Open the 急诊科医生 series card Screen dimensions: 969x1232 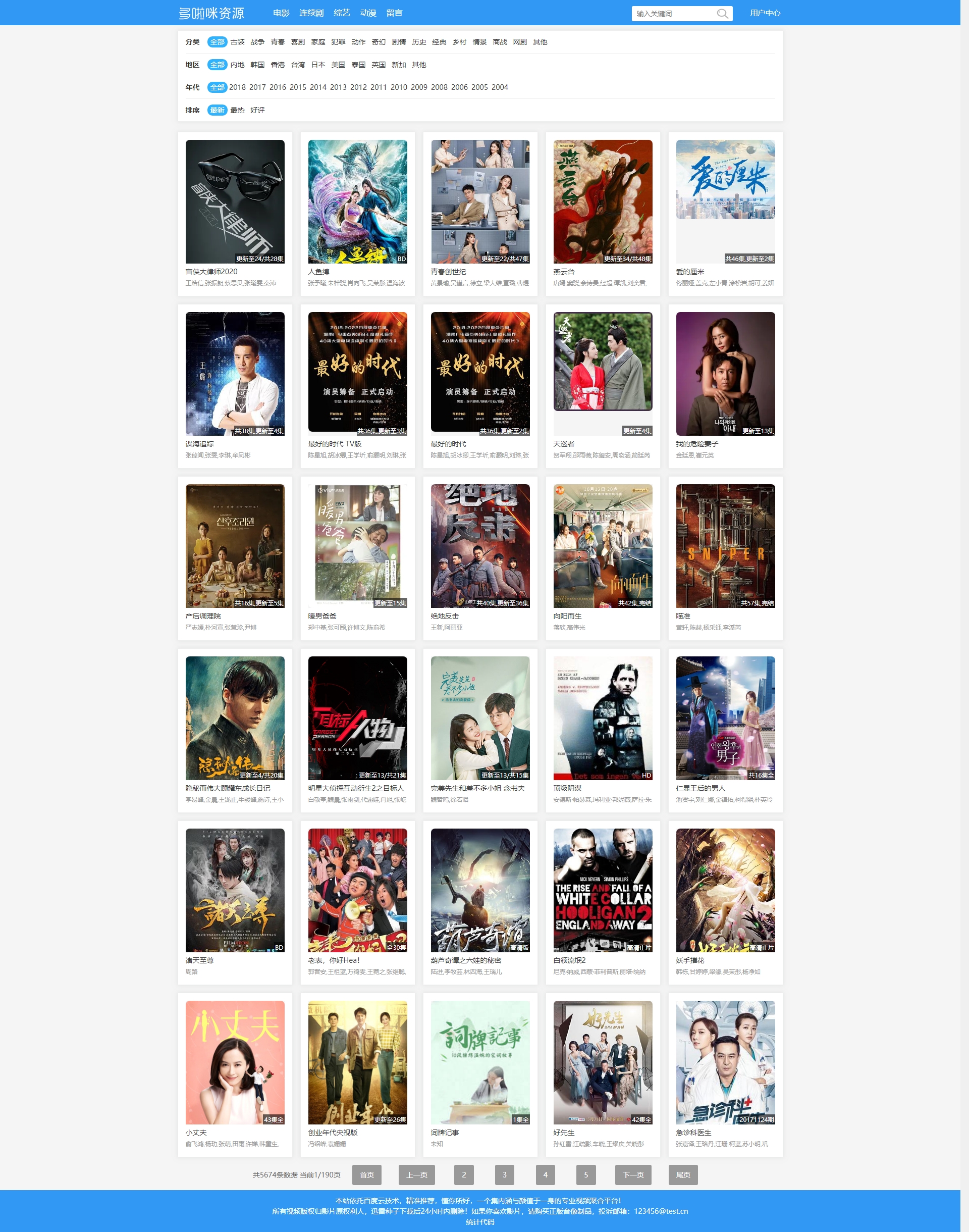point(725,1062)
